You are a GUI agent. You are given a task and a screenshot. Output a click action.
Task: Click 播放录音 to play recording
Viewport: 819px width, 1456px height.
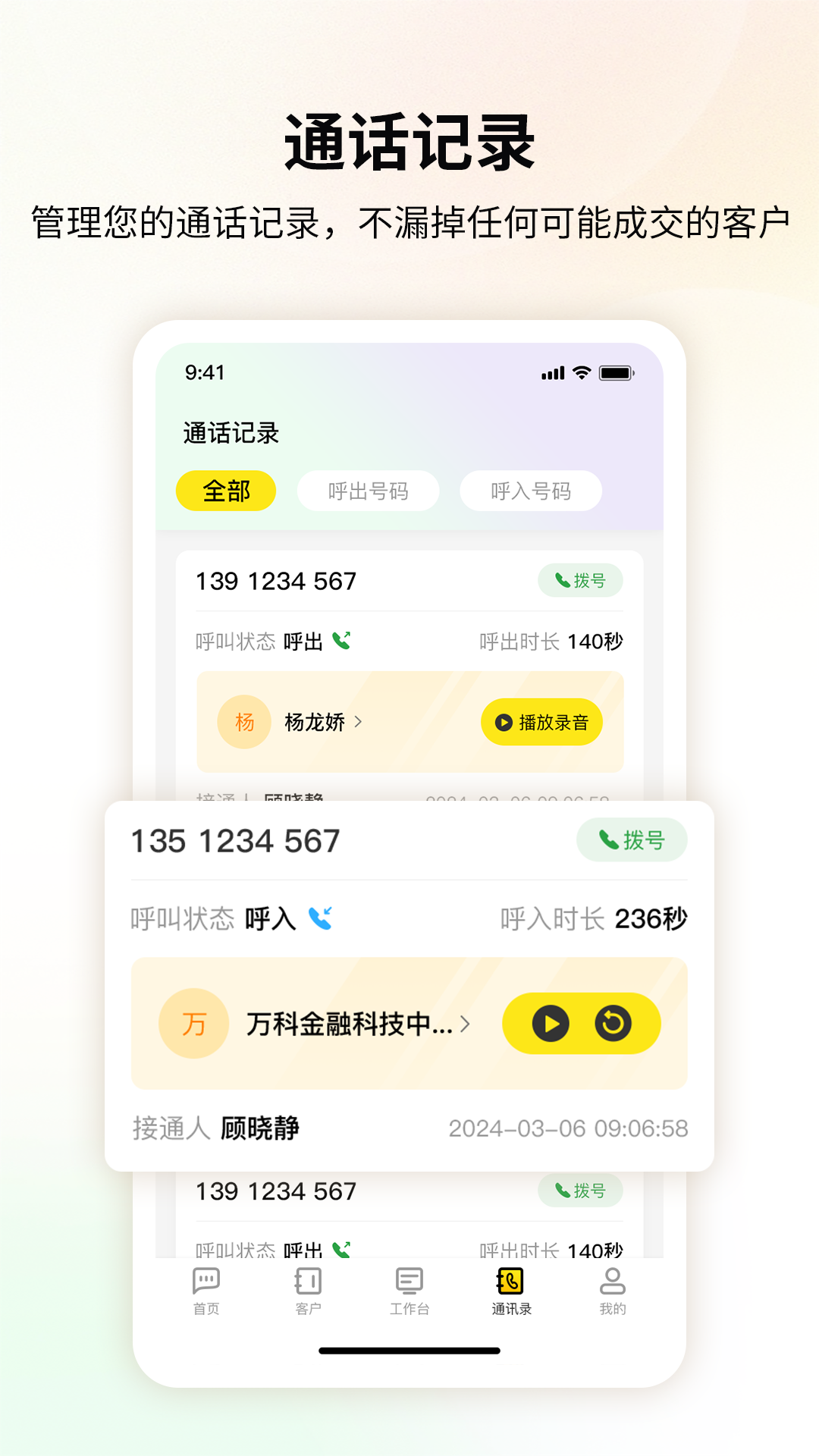(541, 722)
